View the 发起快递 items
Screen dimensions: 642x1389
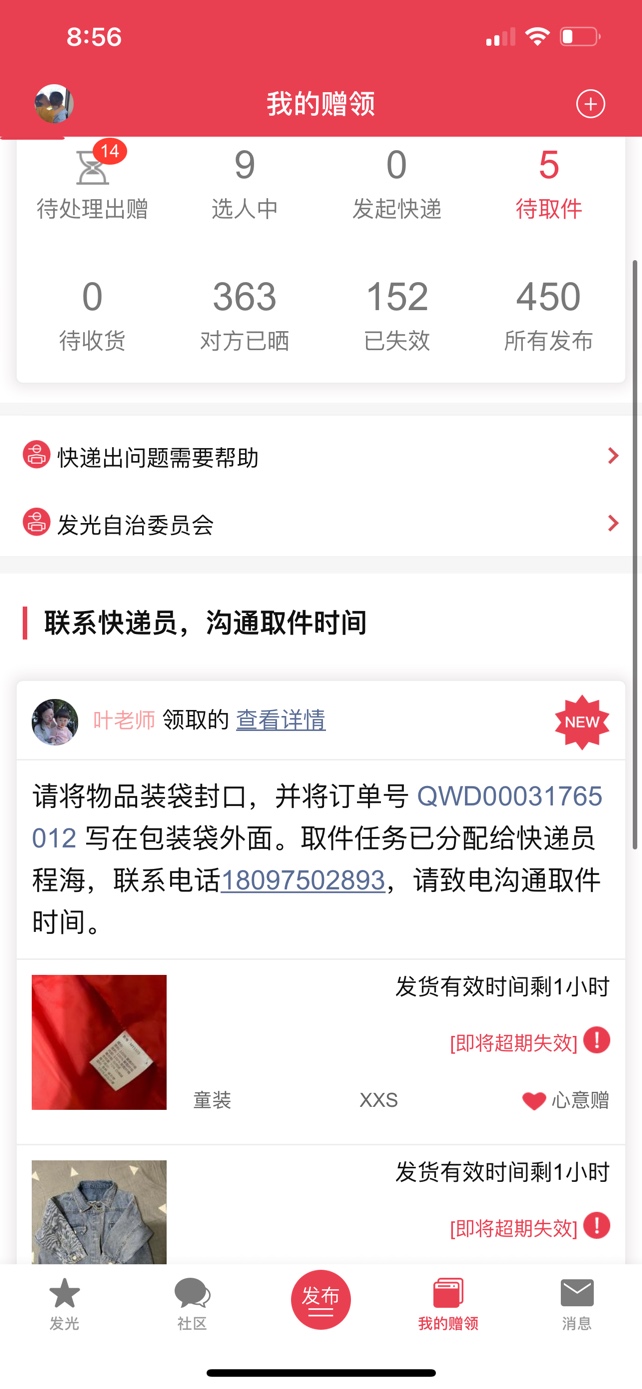pyautogui.click(x=397, y=184)
